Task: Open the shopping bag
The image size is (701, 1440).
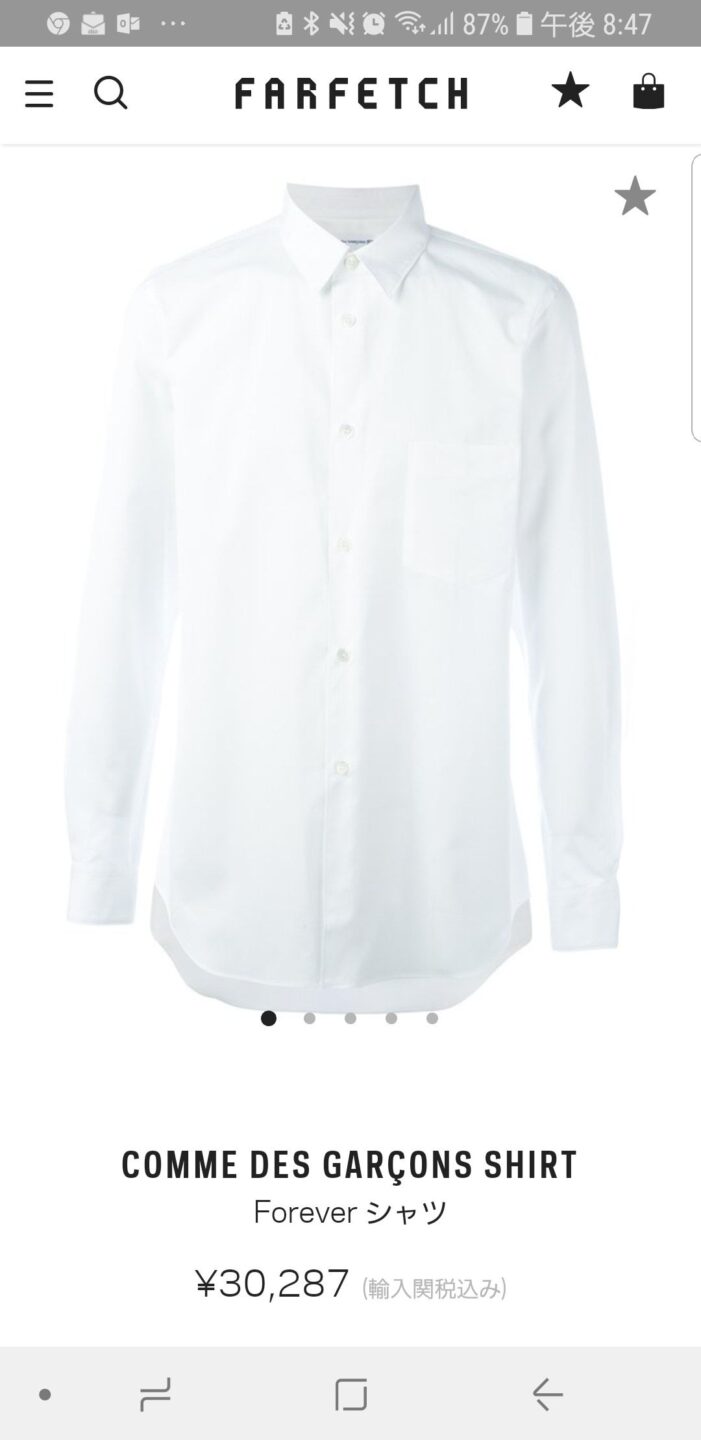Action: 648,92
